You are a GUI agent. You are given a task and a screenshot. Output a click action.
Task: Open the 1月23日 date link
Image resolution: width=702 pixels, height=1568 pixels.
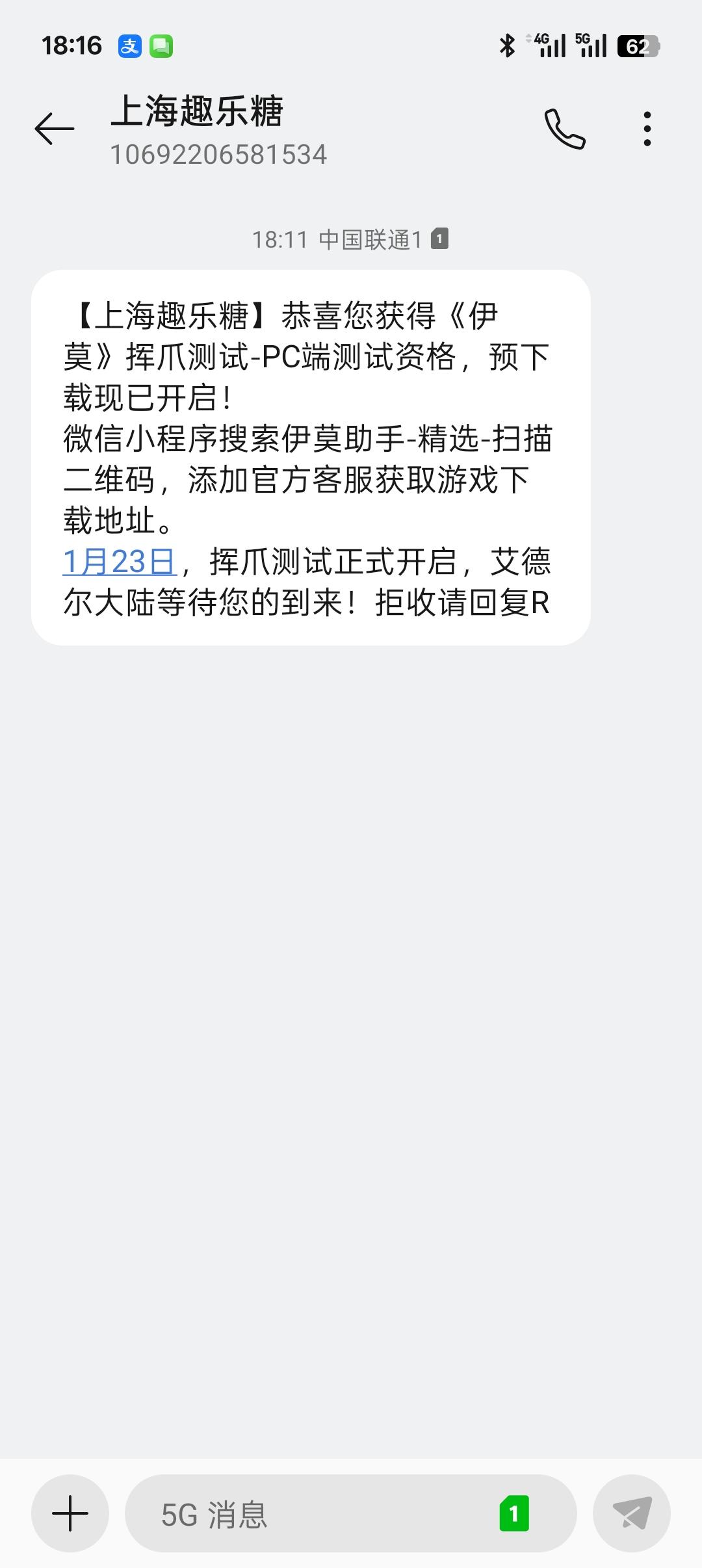coord(120,562)
